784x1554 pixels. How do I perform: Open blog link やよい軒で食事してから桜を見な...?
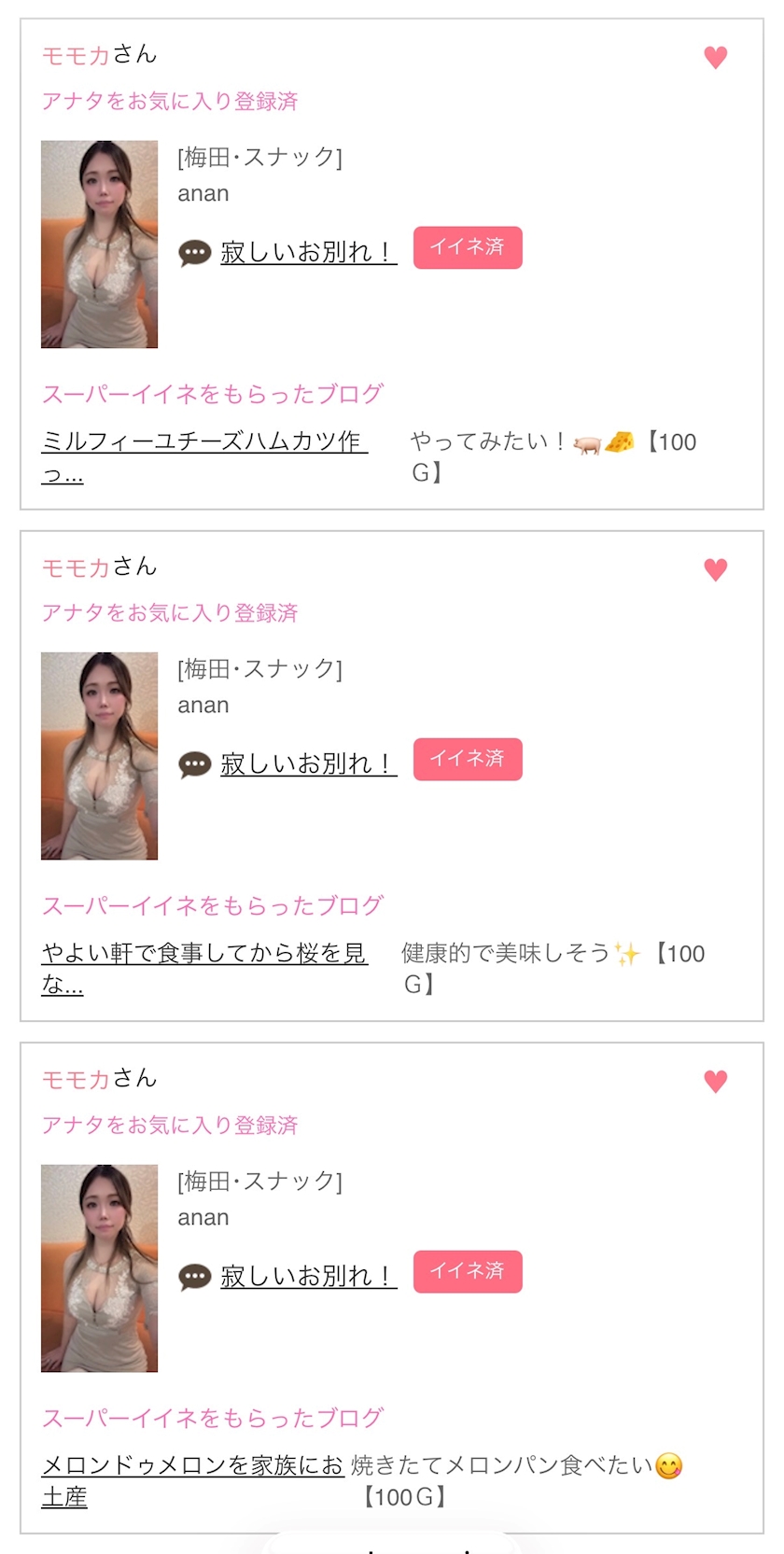pos(204,954)
